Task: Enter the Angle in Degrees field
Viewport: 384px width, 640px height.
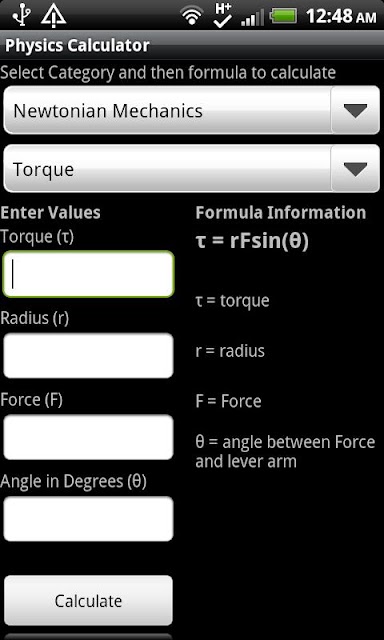Action: [88, 519]
